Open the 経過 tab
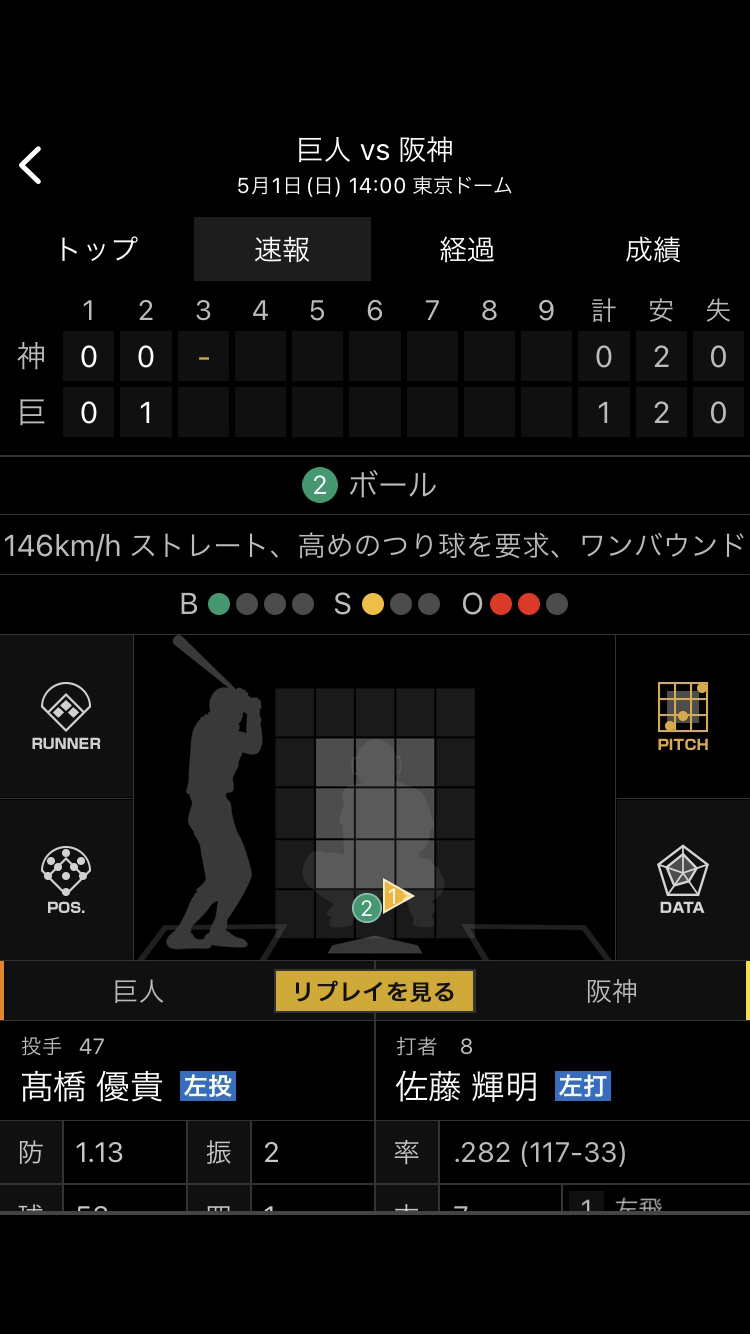This screenshot has height=1334, width=750. pyautogui.click(x=467, y=249)
